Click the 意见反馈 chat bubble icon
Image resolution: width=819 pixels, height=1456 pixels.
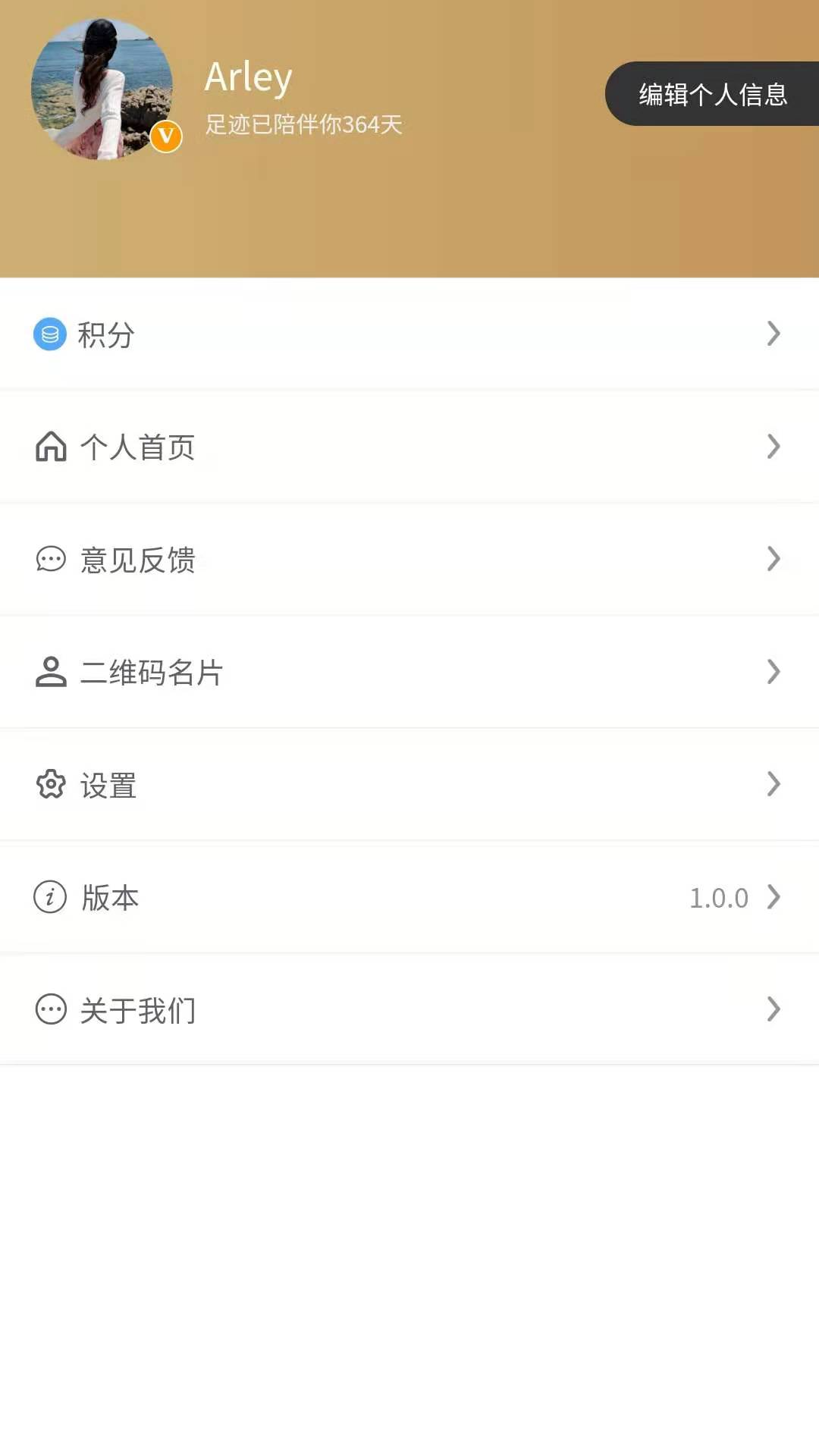coord(49,560)
